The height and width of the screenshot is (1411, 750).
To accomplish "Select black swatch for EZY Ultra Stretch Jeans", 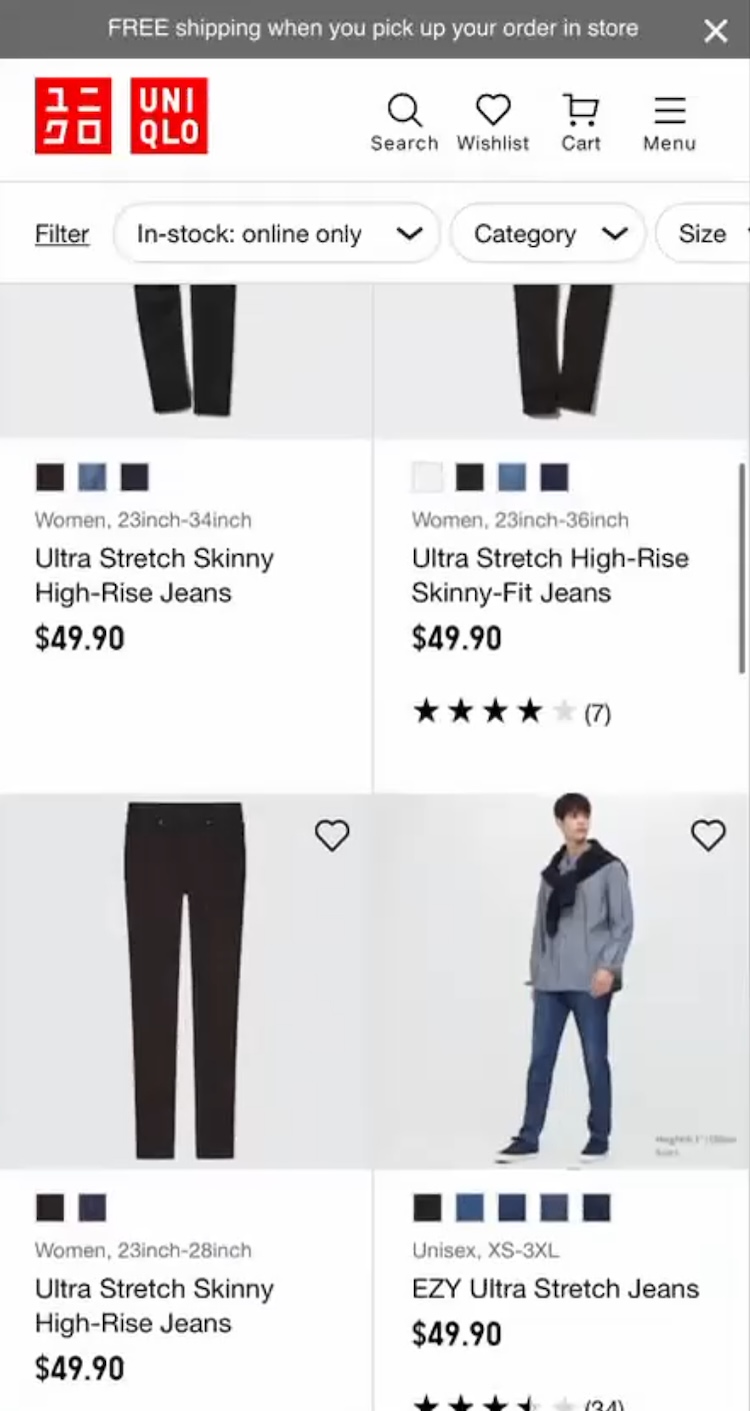I will [427, 1208].
